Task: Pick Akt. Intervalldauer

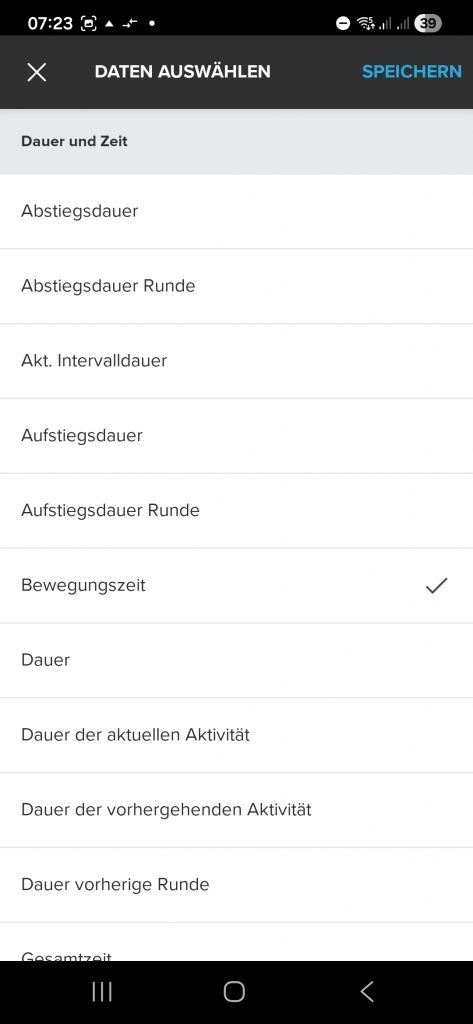Action: point(236,361)
